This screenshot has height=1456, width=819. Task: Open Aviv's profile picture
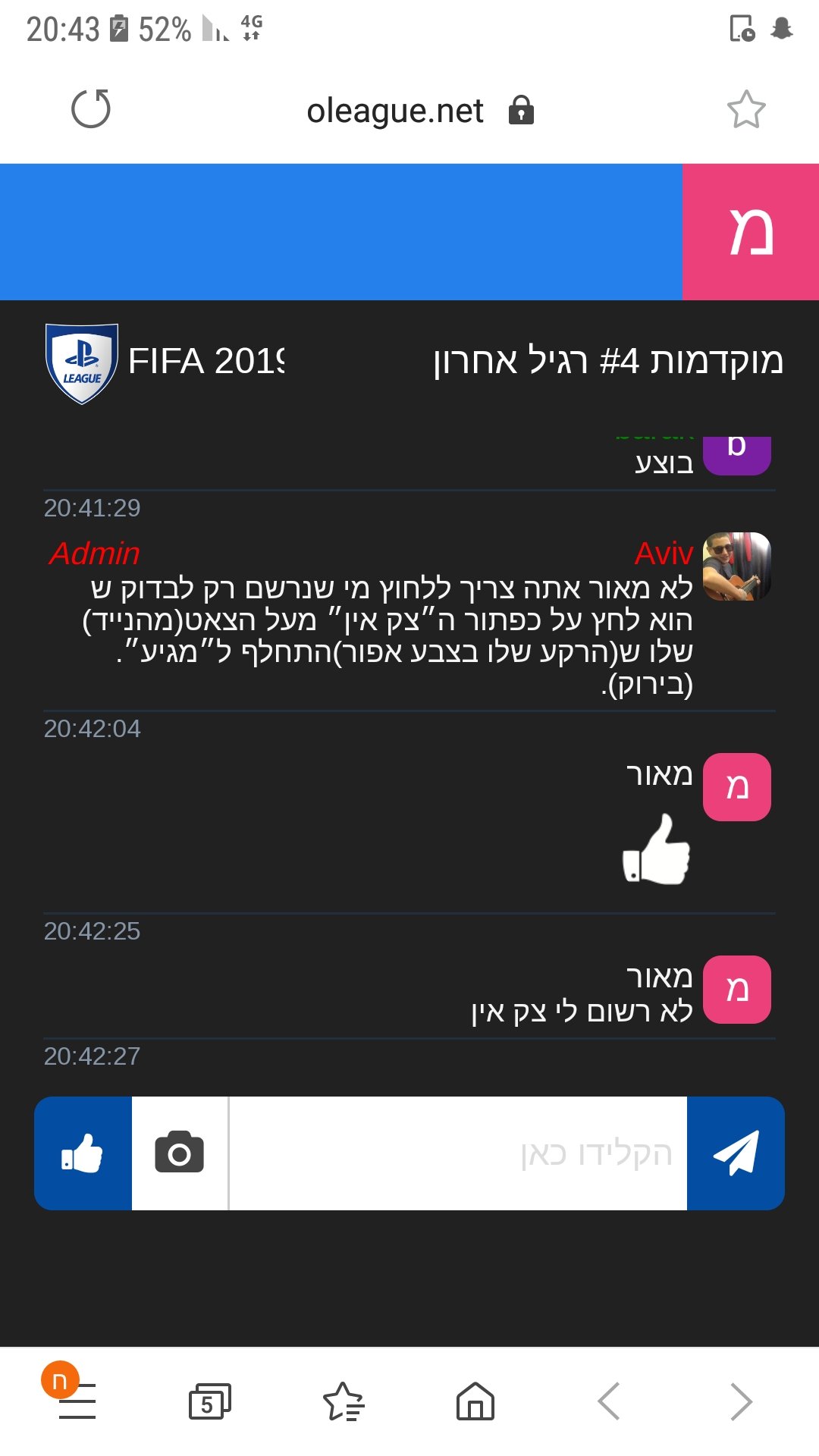(x=737, y=566)
